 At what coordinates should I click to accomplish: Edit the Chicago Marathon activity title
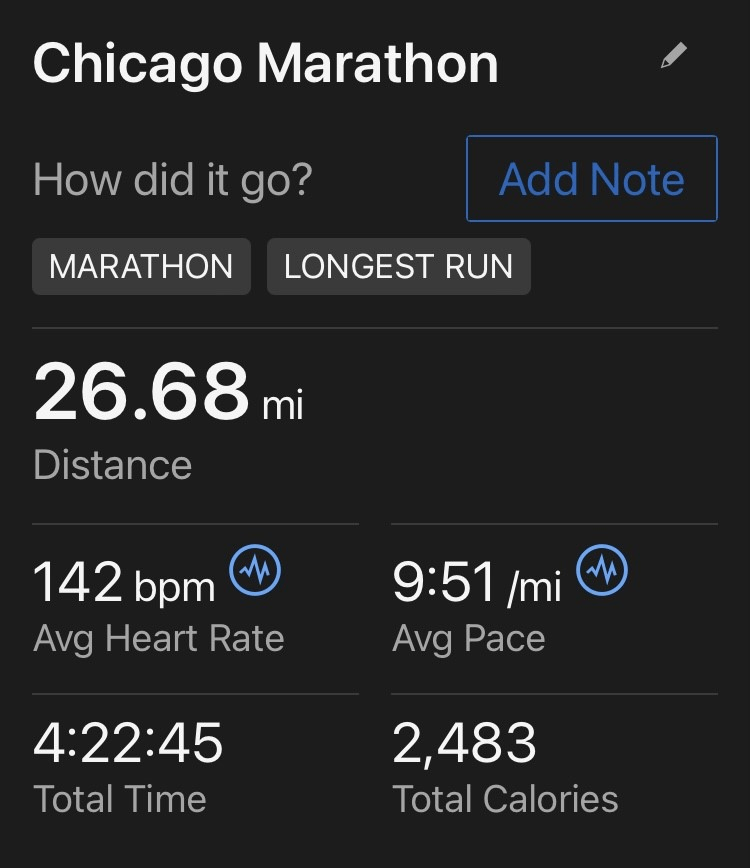674,57
